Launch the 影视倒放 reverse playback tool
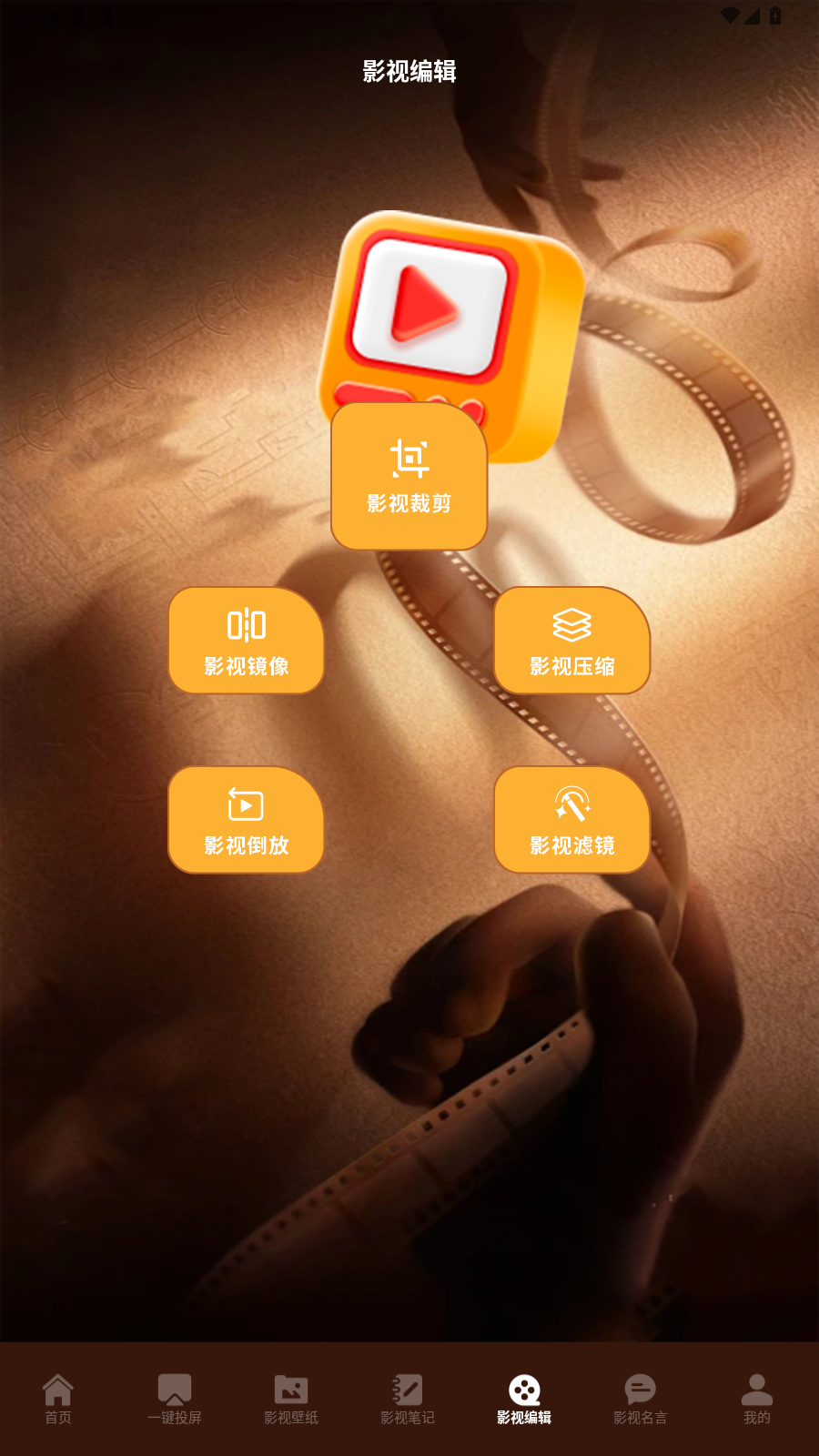This screenshot has height=1456, width=819. (x=247, y=820)
